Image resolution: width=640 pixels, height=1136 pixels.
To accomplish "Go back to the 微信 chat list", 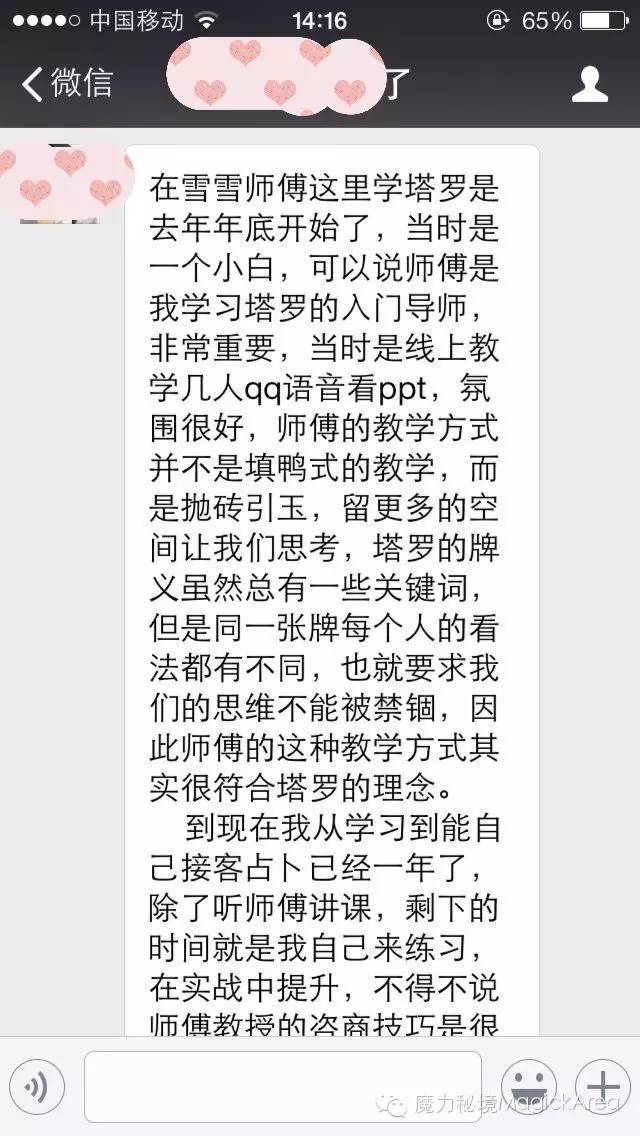I will pos(67,84).
